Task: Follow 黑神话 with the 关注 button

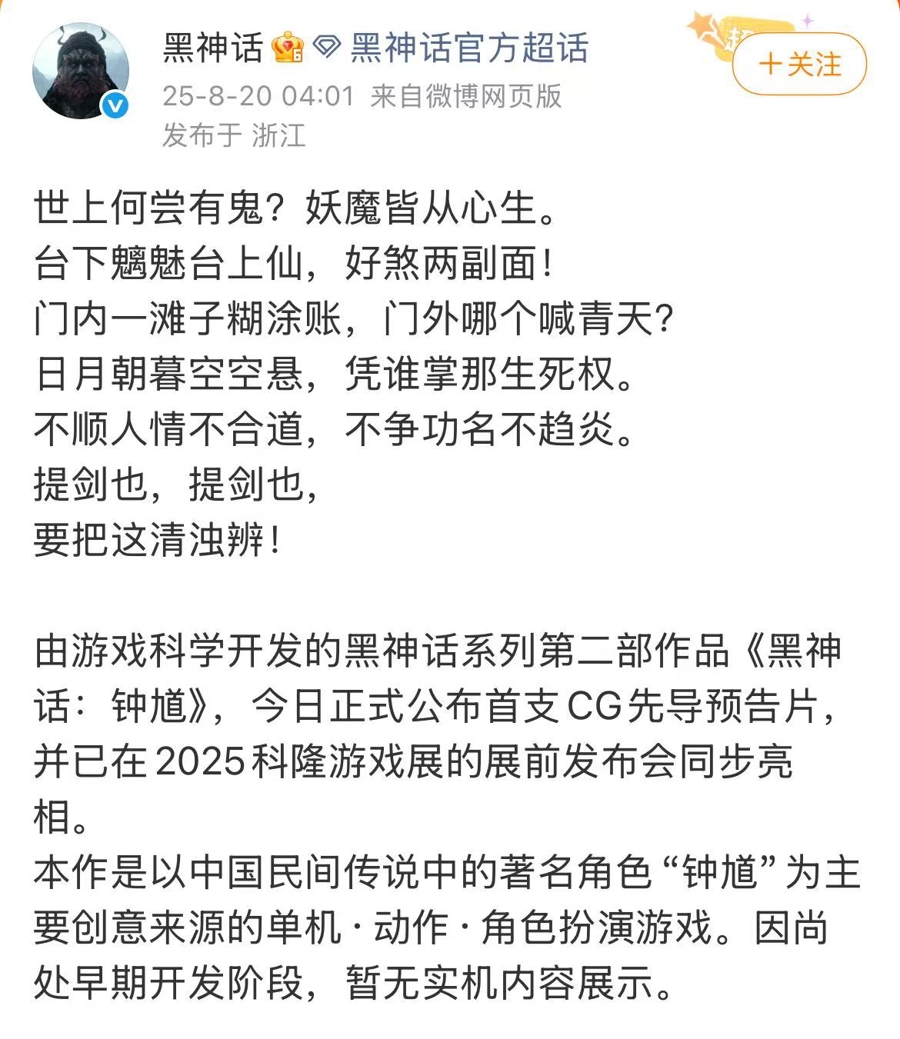Action: [799, 64]
